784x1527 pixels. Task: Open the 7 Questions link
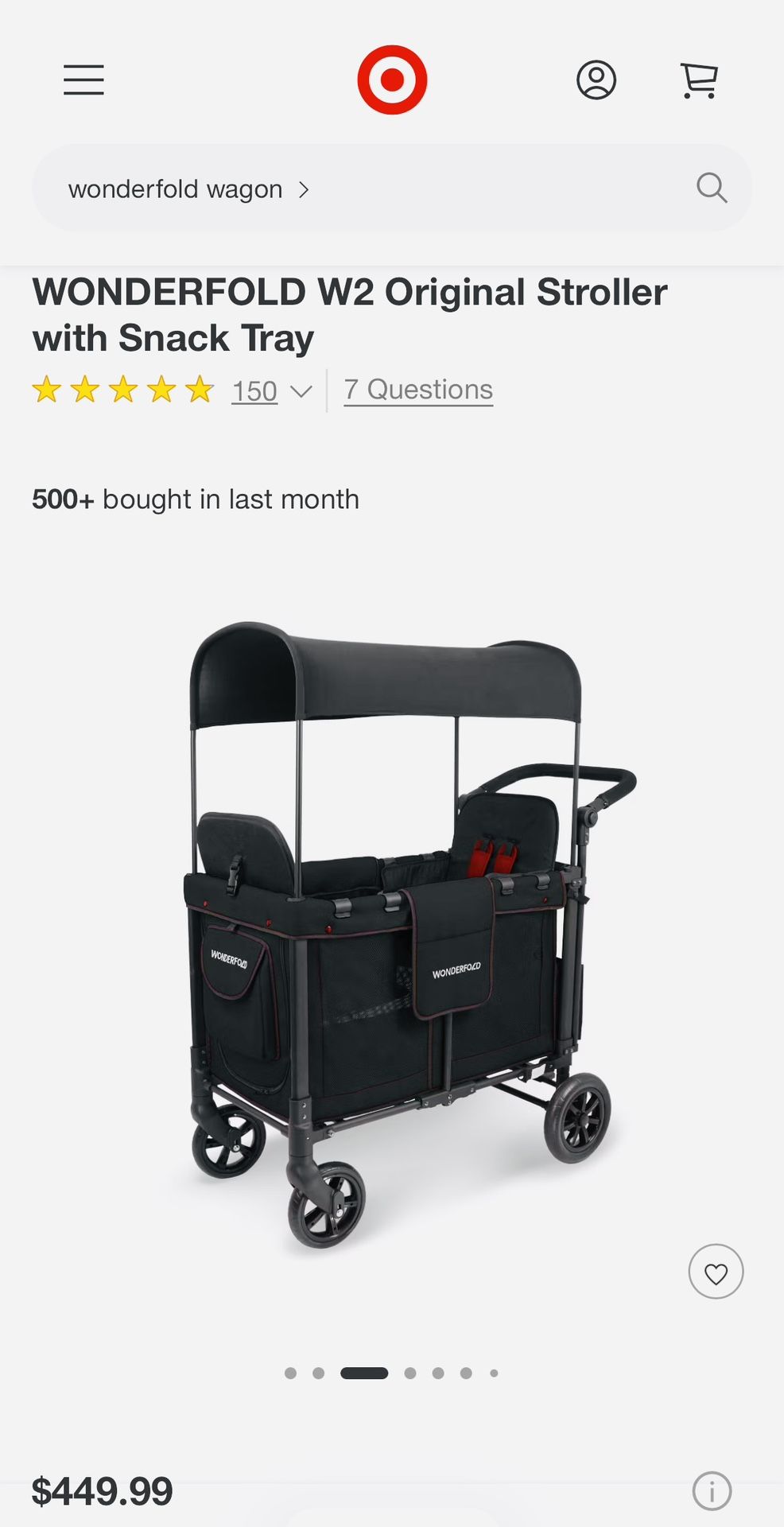pos(418,390)
